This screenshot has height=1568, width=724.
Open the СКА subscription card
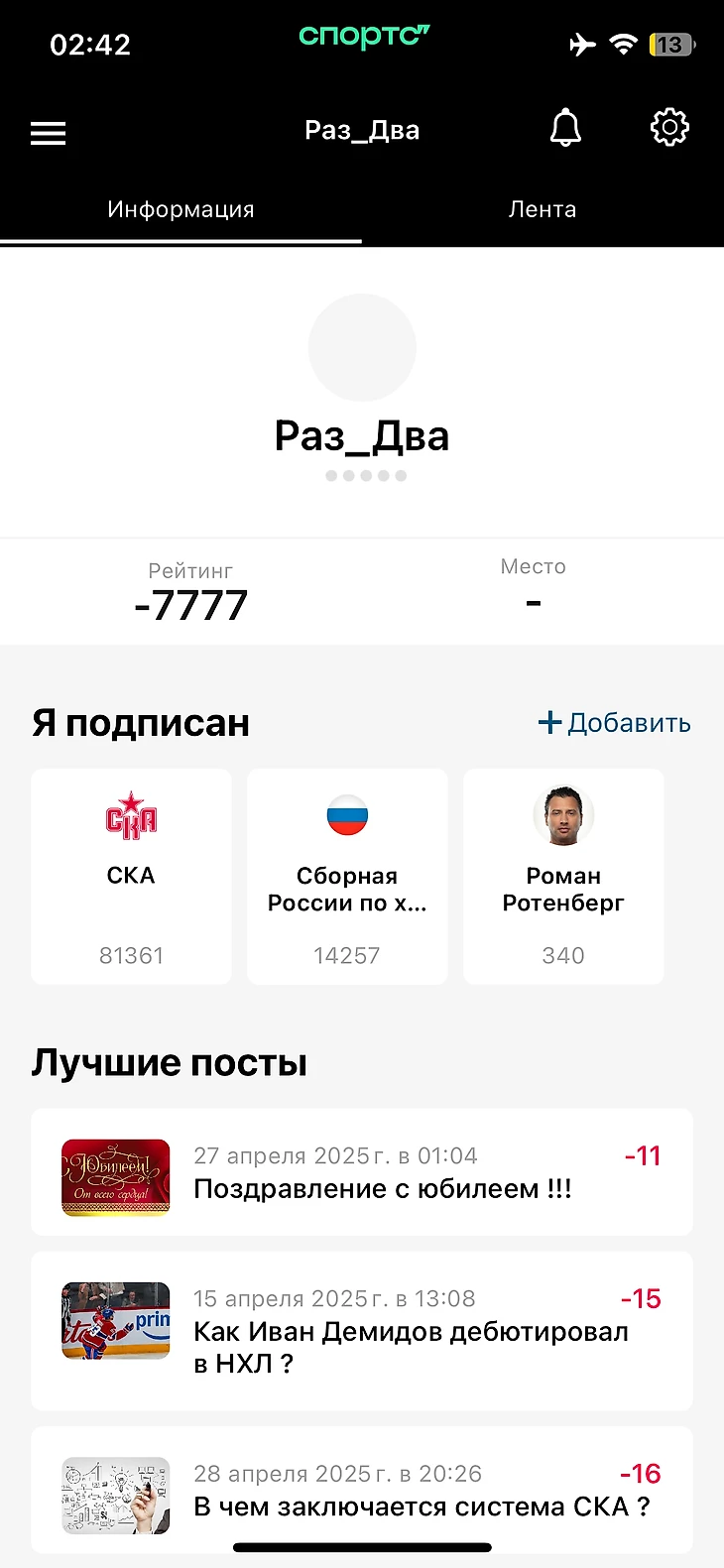(131, 876)
